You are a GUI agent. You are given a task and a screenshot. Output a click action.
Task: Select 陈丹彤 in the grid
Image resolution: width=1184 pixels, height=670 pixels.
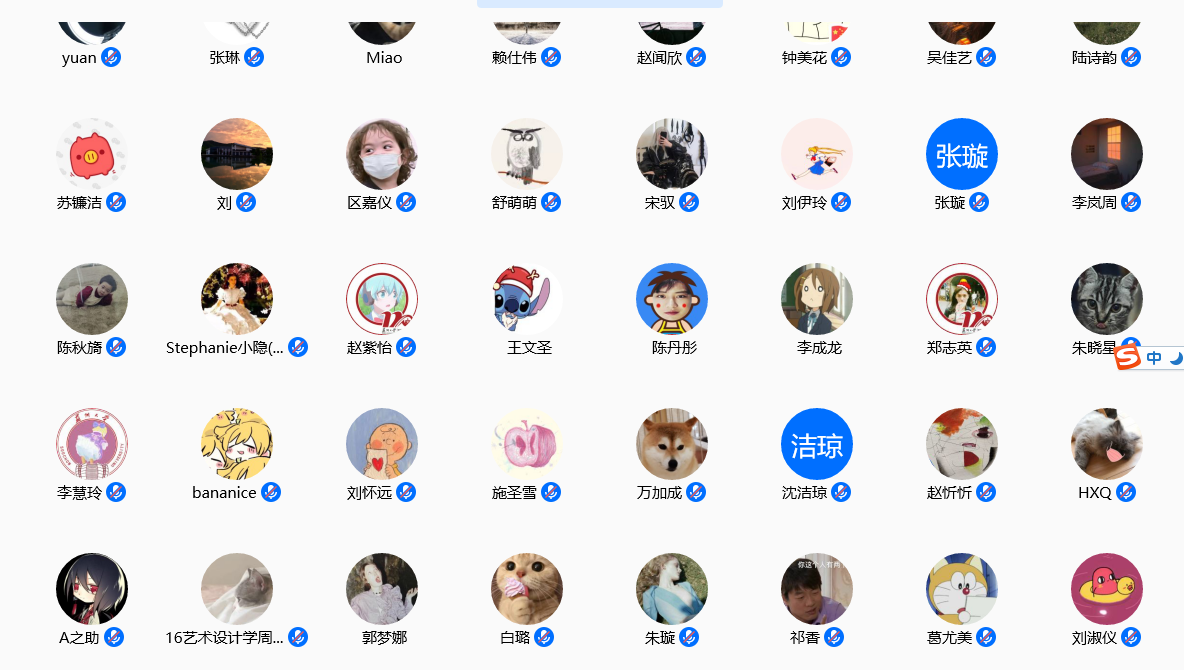[672, 300]
